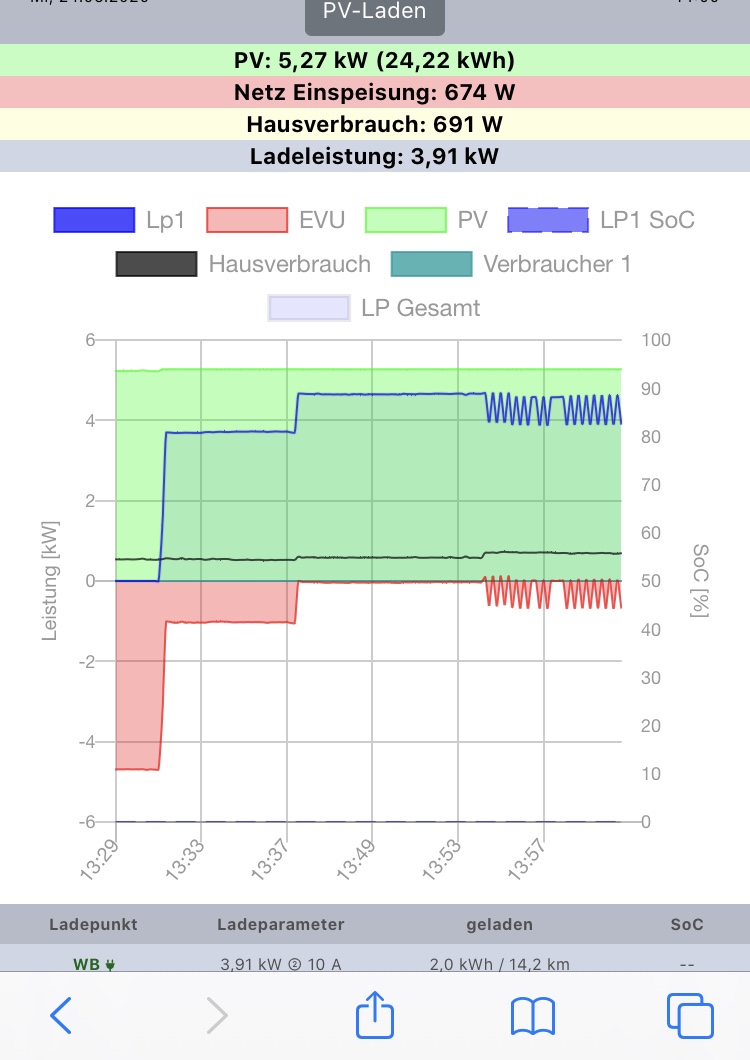Tap the PV-Laden mode button
Screen dimensions: 750x1060
374,13
